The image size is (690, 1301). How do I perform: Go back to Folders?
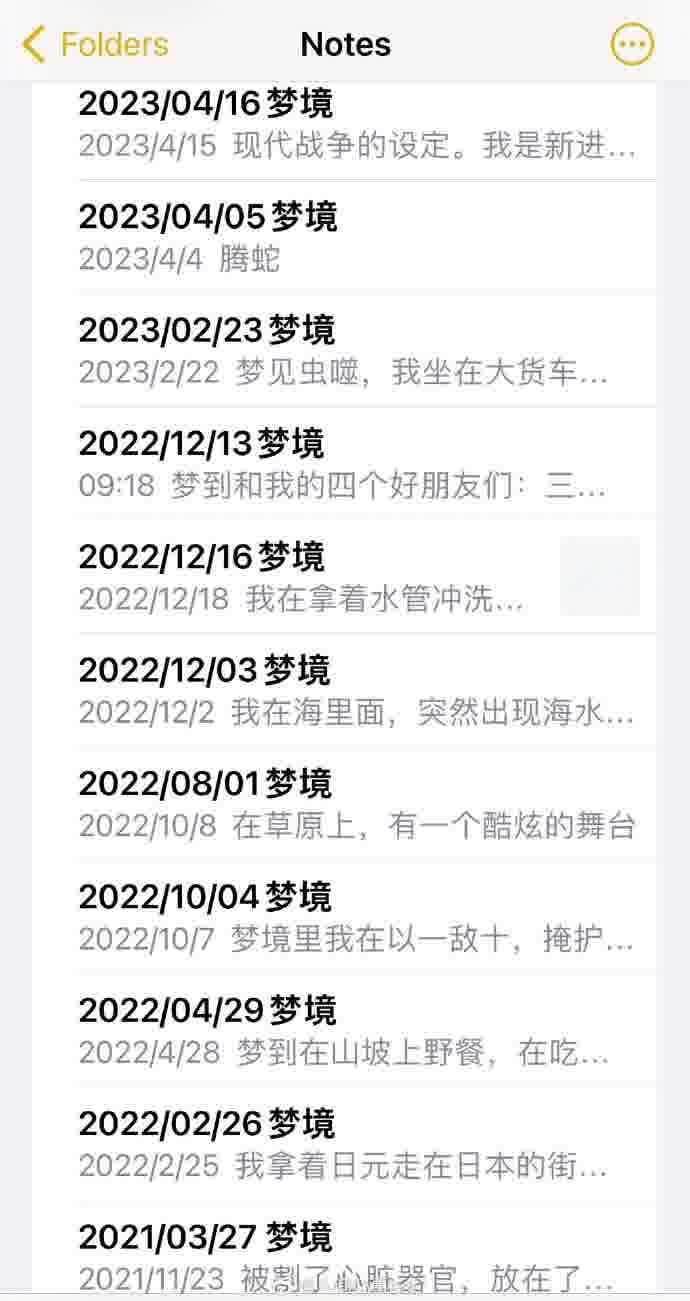pos(95,45)
